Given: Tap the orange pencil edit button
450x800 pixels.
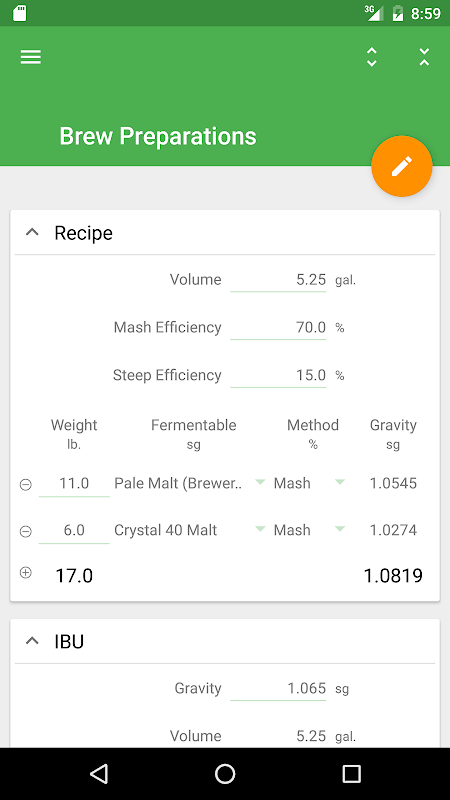Looking at the screenshot, I should point(402,166).
